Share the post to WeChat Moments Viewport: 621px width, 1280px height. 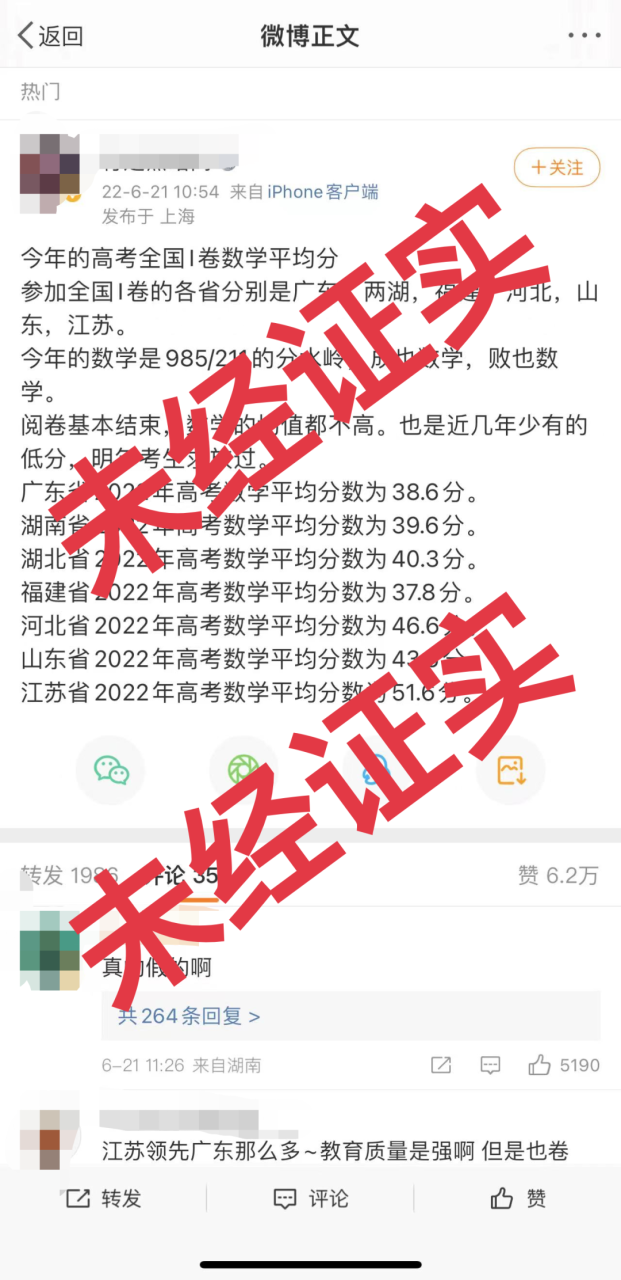(x=243, y=769)
